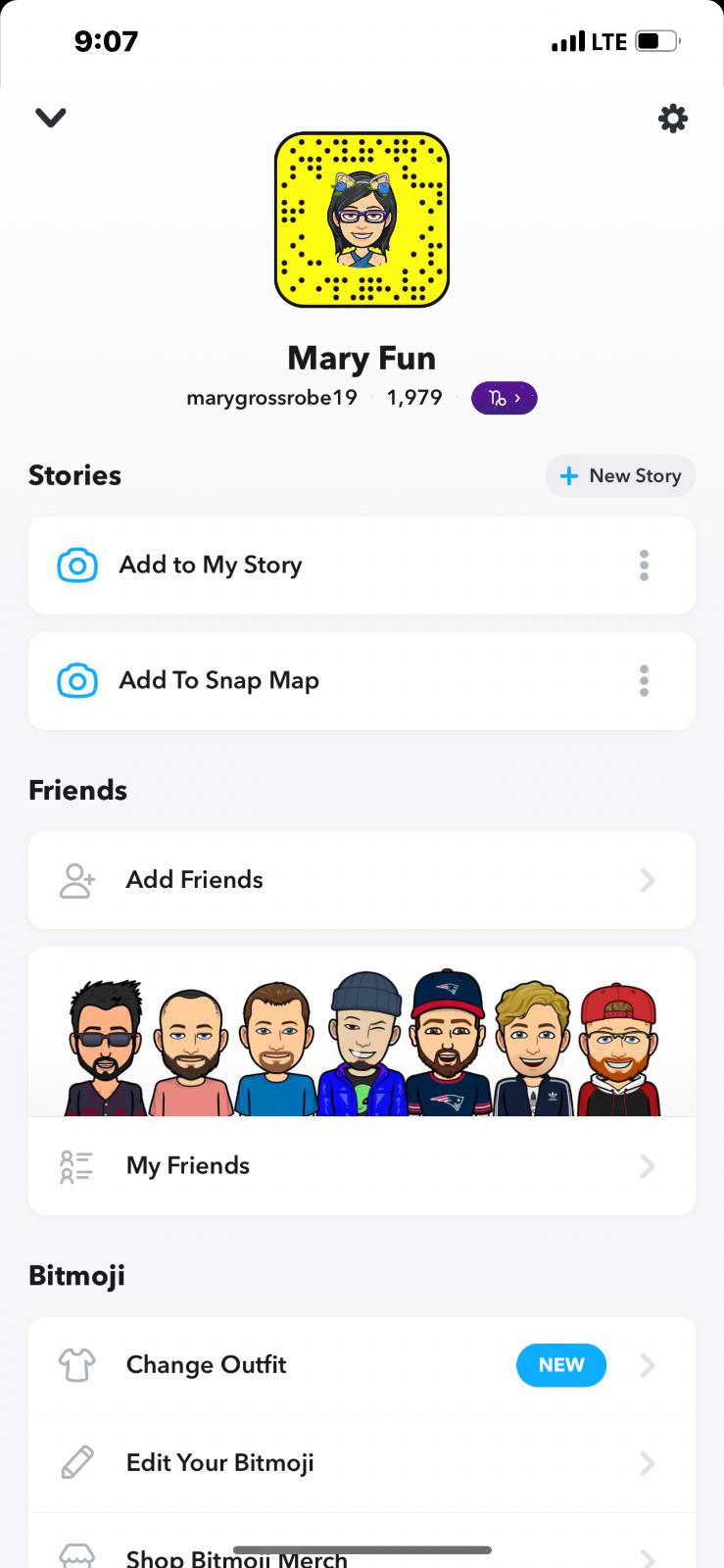Viewport: 724px width, 1568px height.
Task: Tap the purple zodiac sign badge
Action: click(504, 398)
